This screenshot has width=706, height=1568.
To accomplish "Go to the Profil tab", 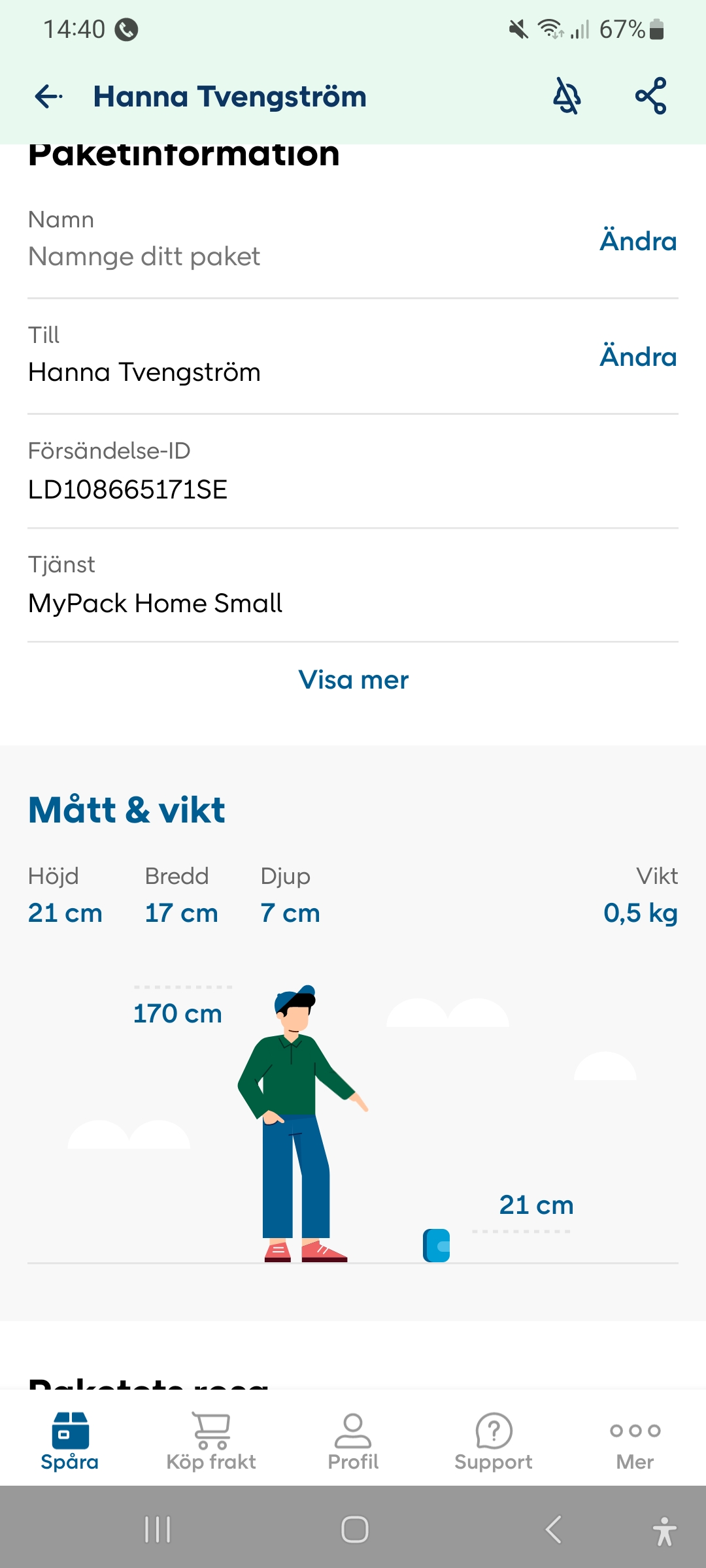I will [353, 1441].
